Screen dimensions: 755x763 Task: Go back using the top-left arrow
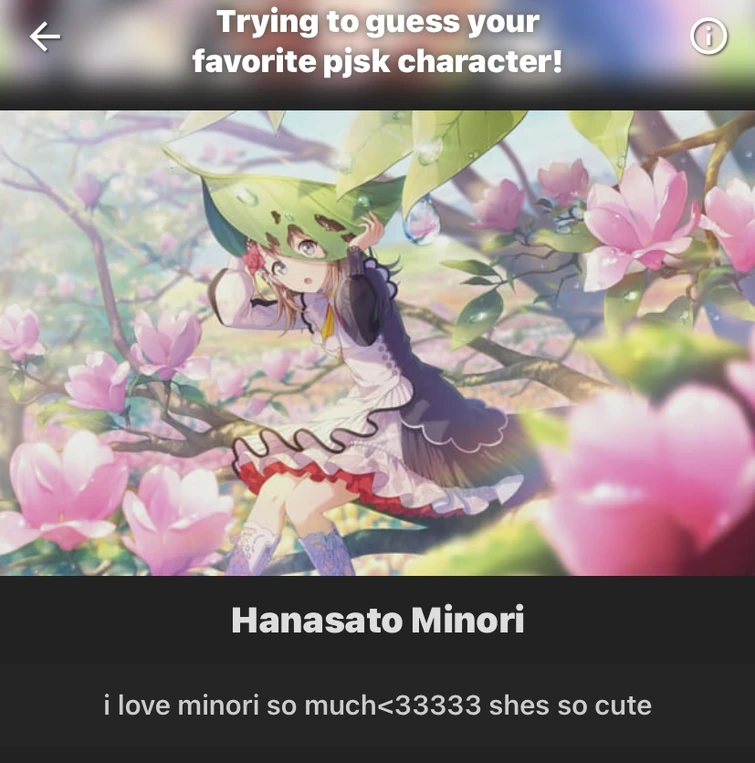coord(45,38)
